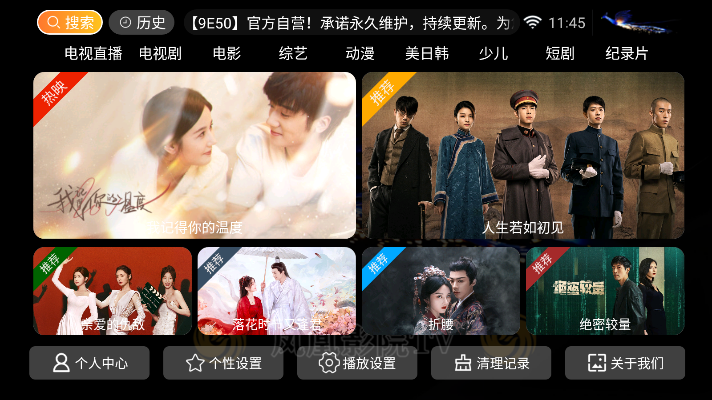
Task: Go to the 综艺 tab
Action: point(293,53)
